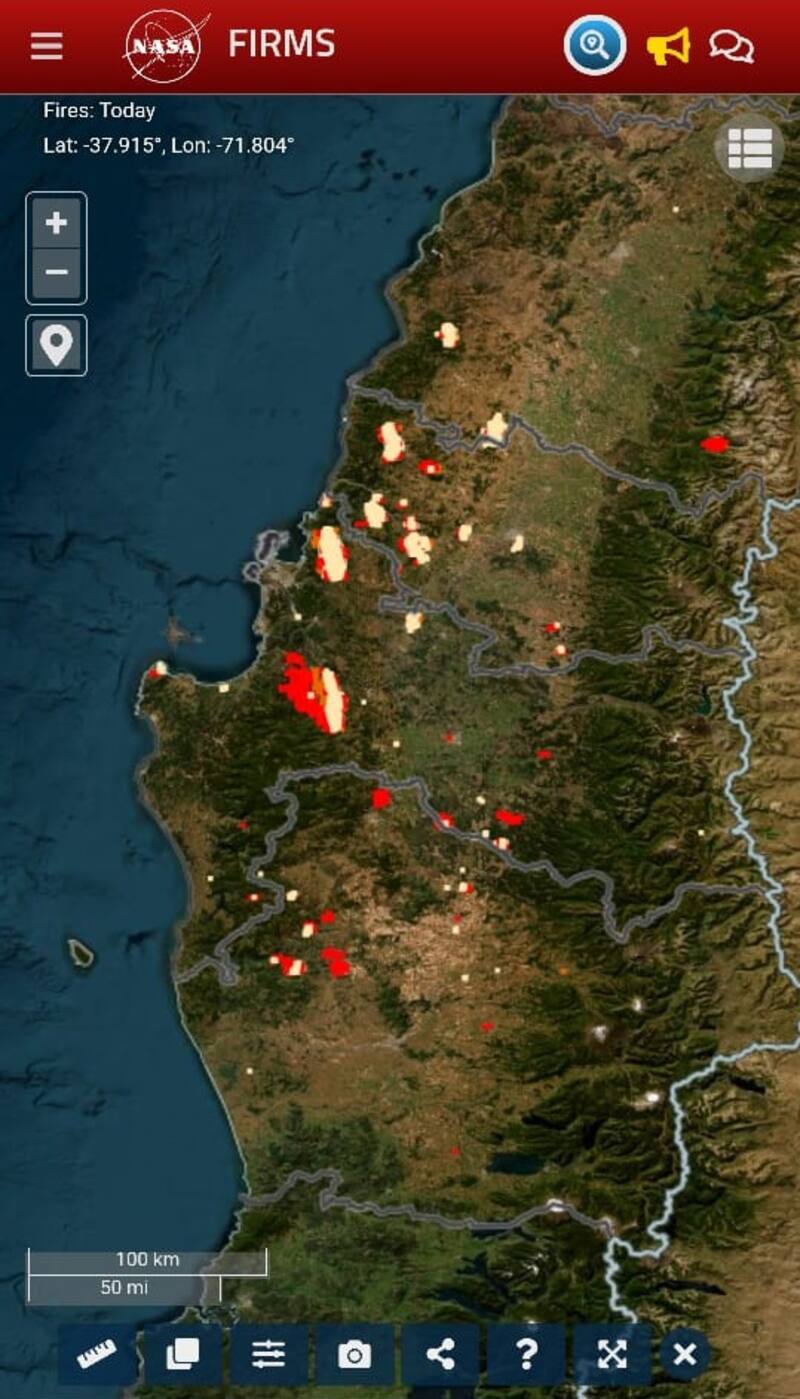Image resolution: width=800 pixels, height=1399 pixels.
Task: Center map on my location
Action: (x=56, y=346)
